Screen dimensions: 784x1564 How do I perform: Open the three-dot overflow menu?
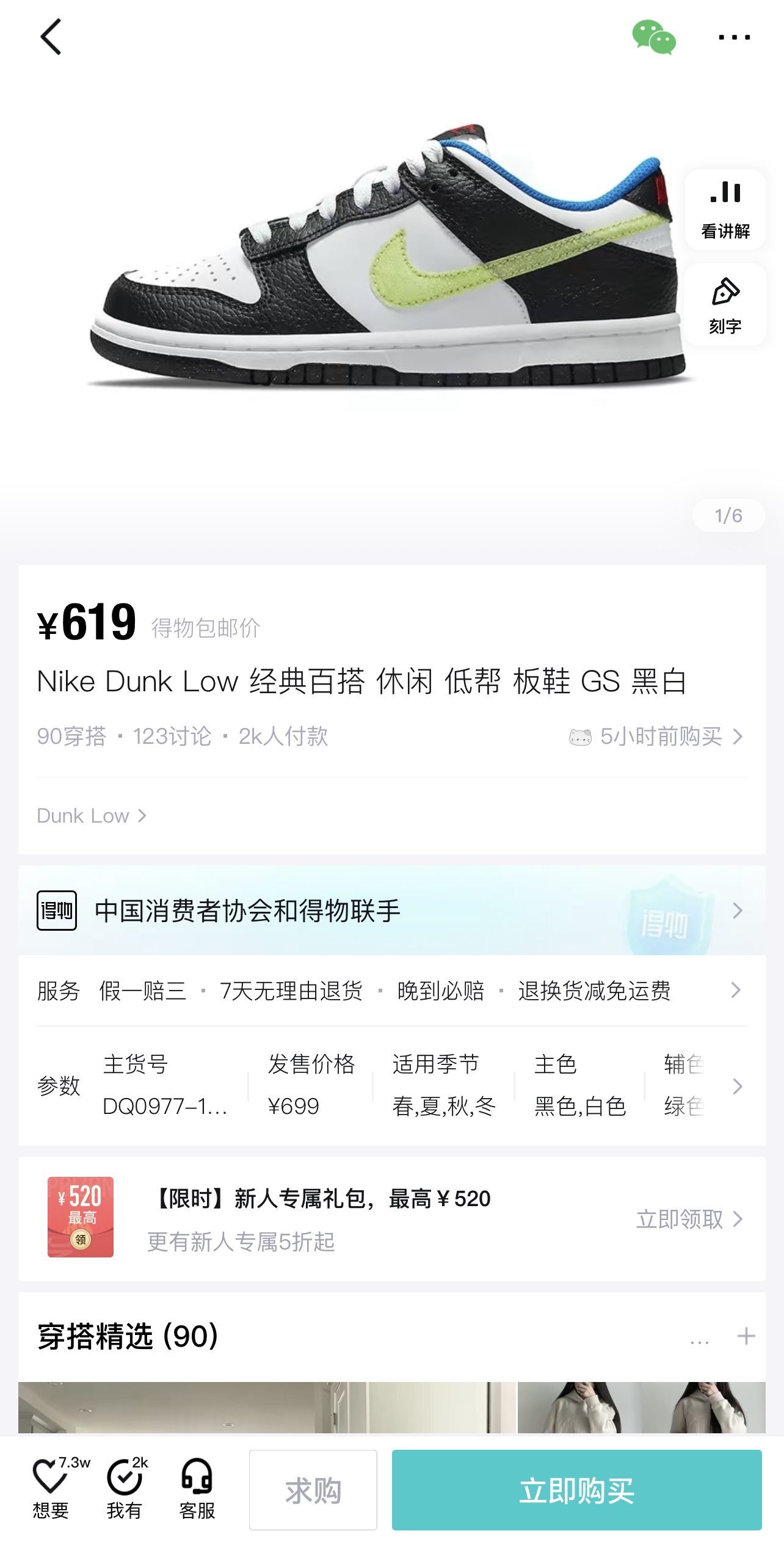[x=734, y=37]
